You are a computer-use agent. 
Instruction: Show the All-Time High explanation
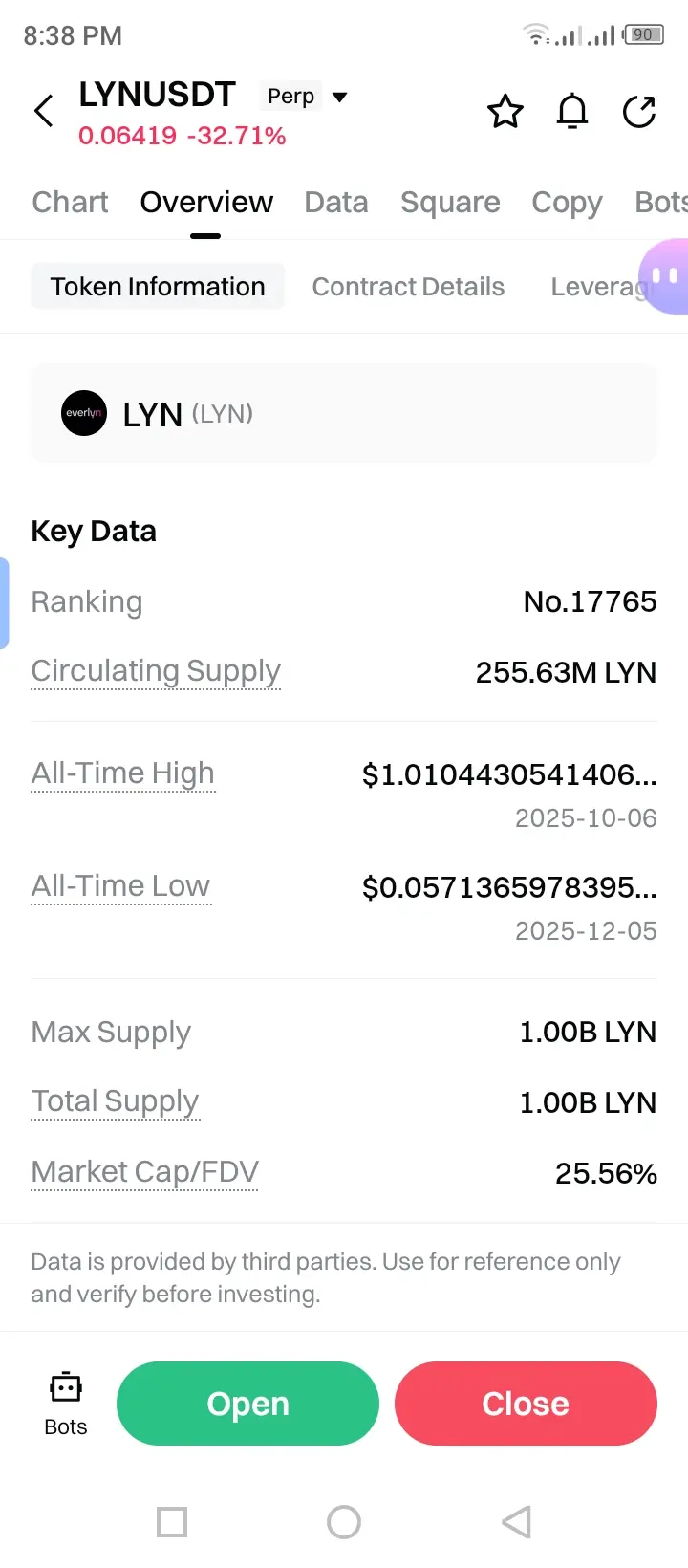click(x=123, y=773)
